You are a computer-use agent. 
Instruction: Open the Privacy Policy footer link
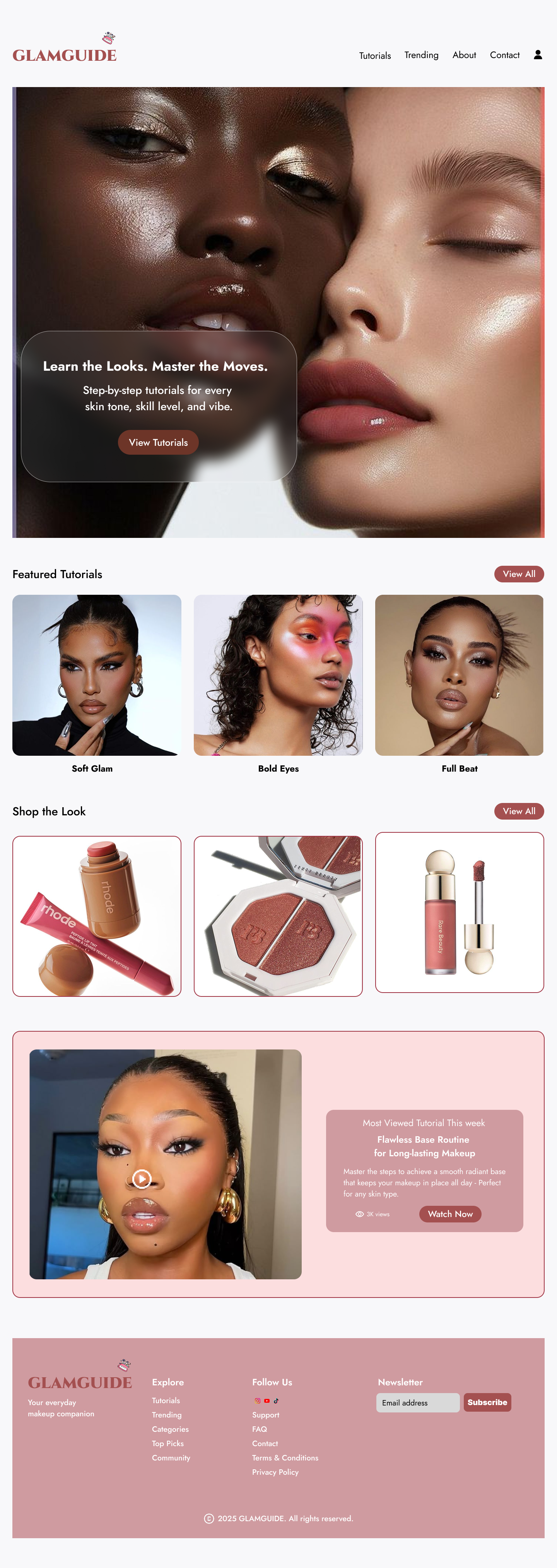(x=275, y=1472)
